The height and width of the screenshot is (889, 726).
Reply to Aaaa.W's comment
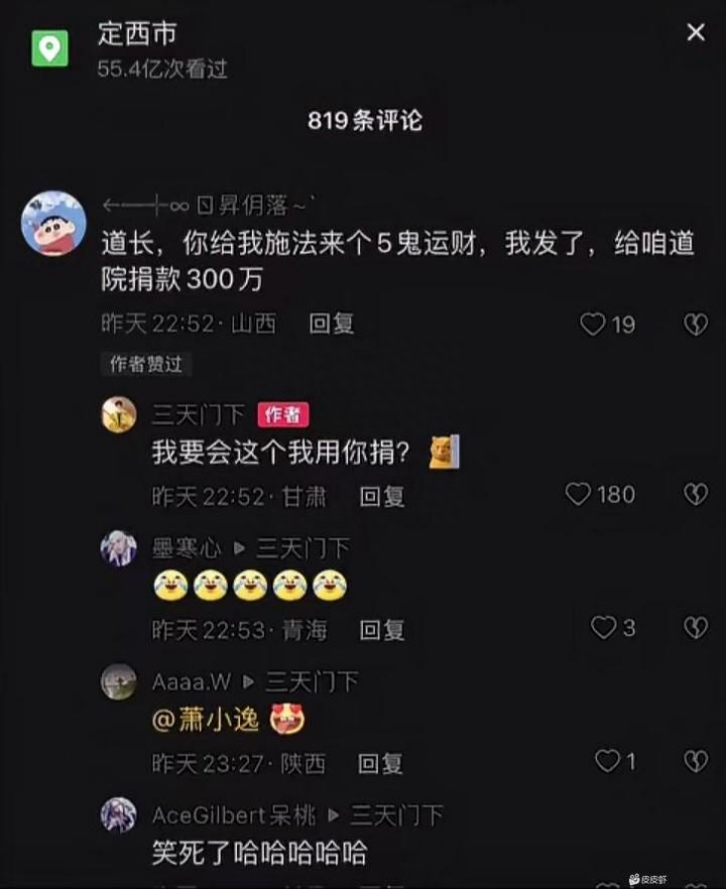tap(380, 764)
